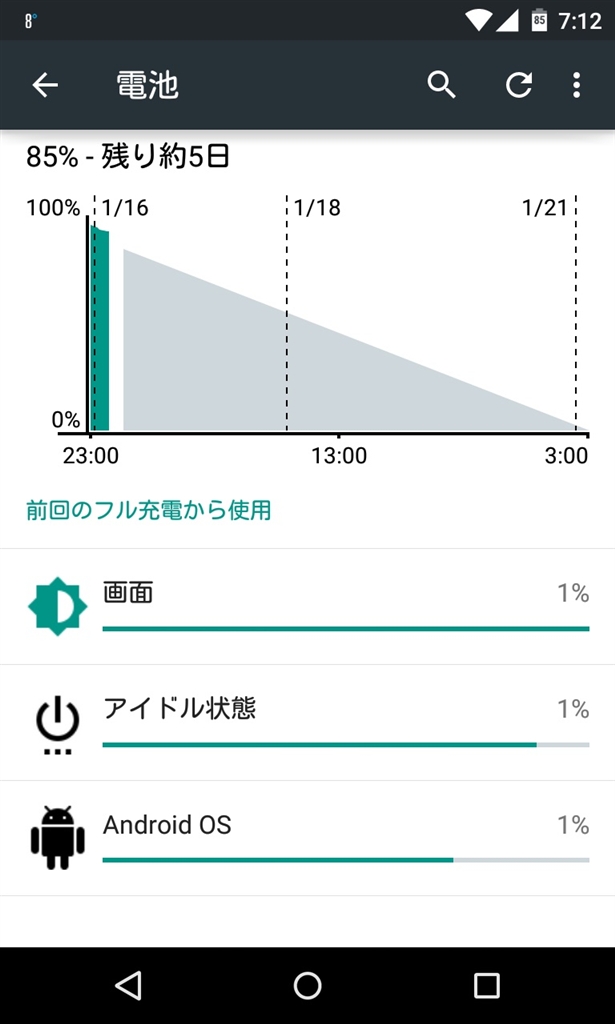
Task: Open the battery history graph details
Action: coord(307,320)
